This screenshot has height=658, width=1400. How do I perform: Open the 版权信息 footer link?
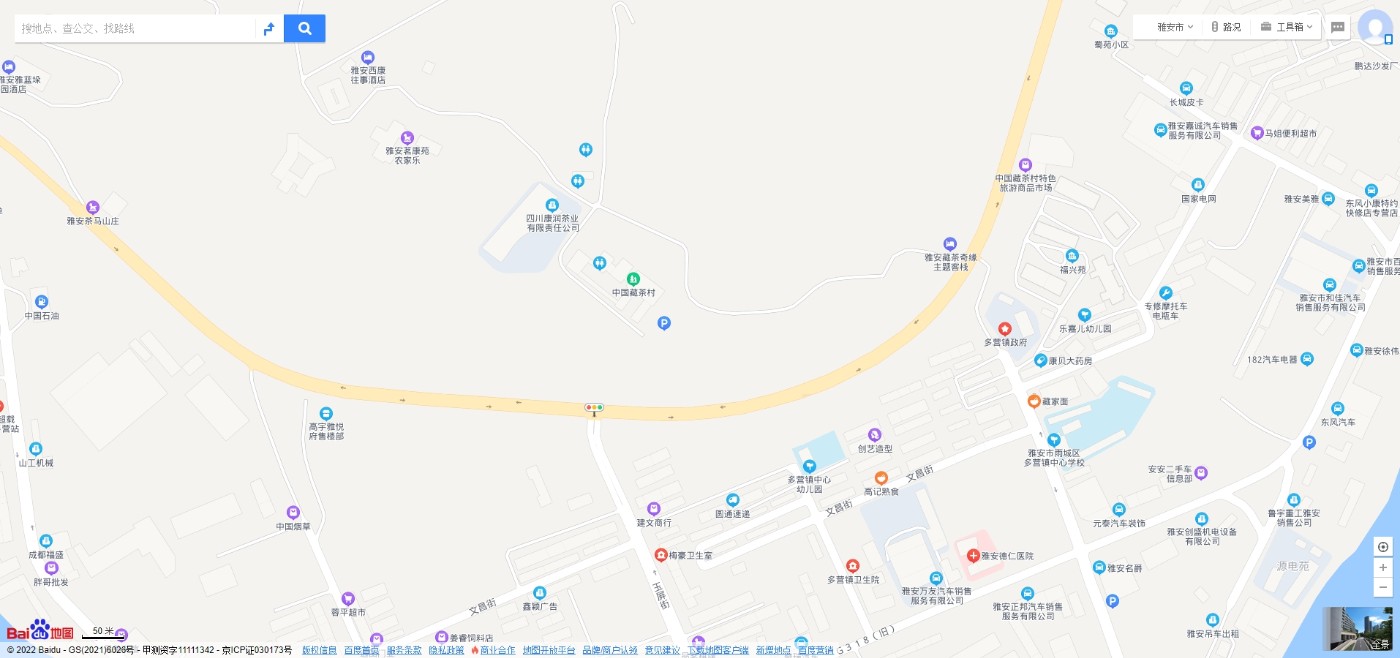[319, 650]
